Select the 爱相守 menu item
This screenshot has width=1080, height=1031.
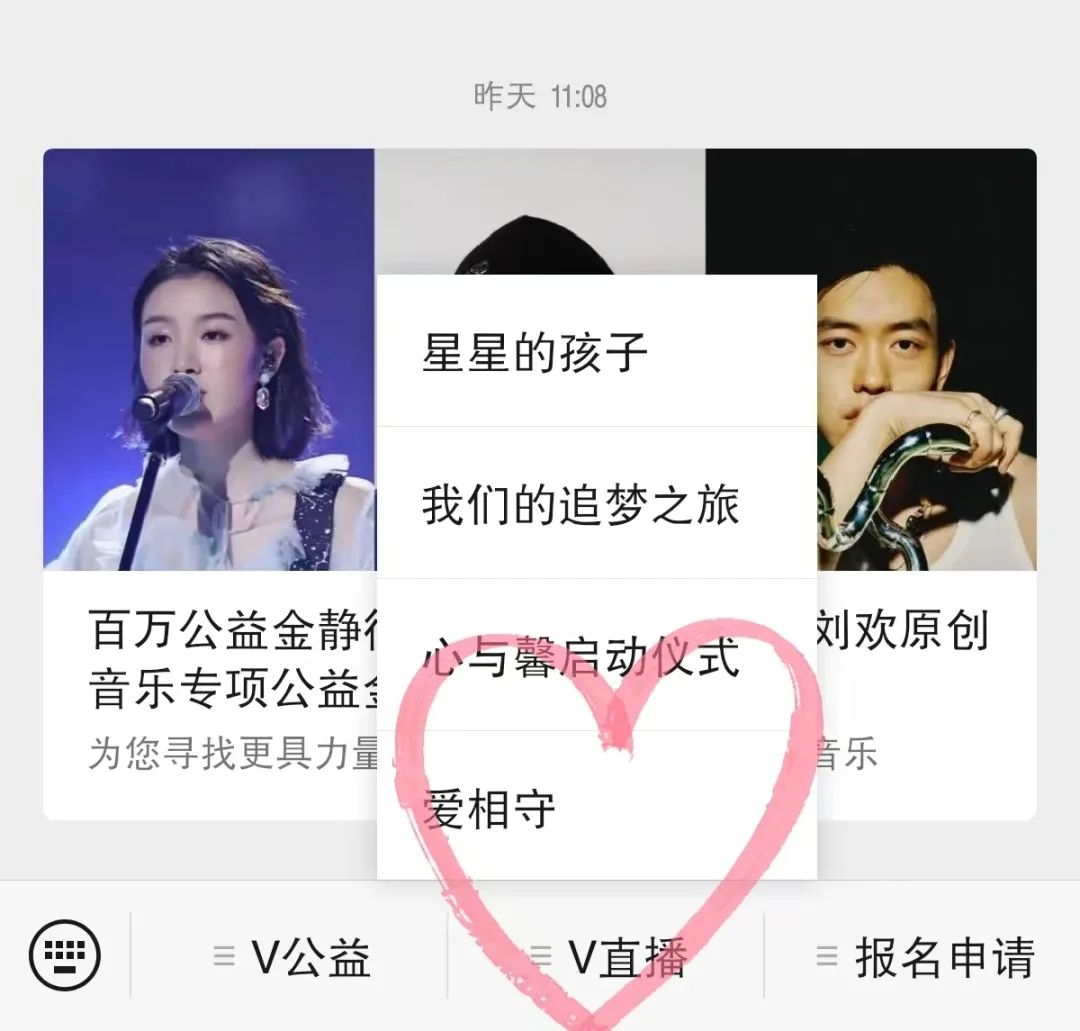(x=596, y=806)
